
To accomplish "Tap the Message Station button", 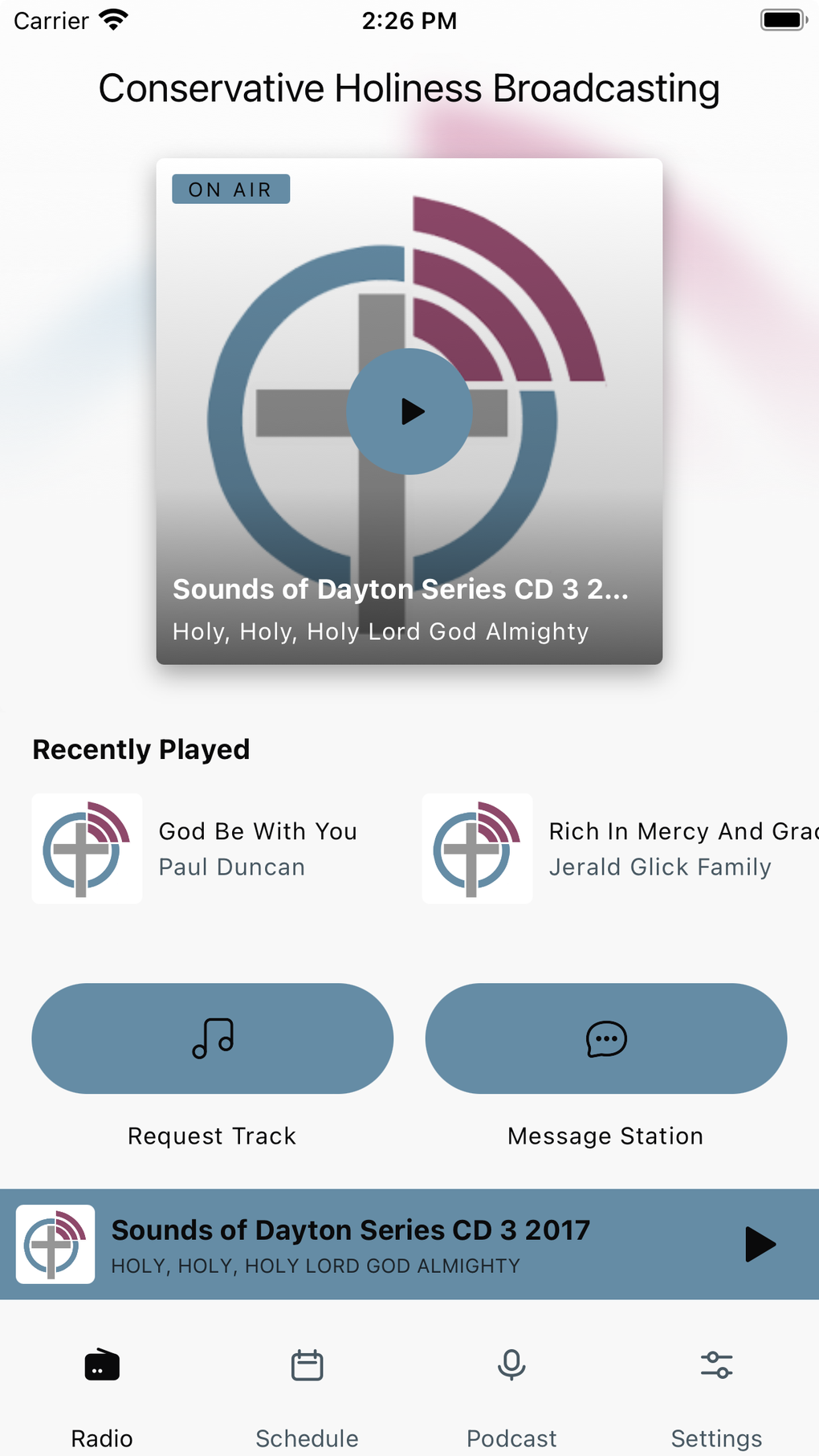I will pyautogui.click(x=605, y=1038).
